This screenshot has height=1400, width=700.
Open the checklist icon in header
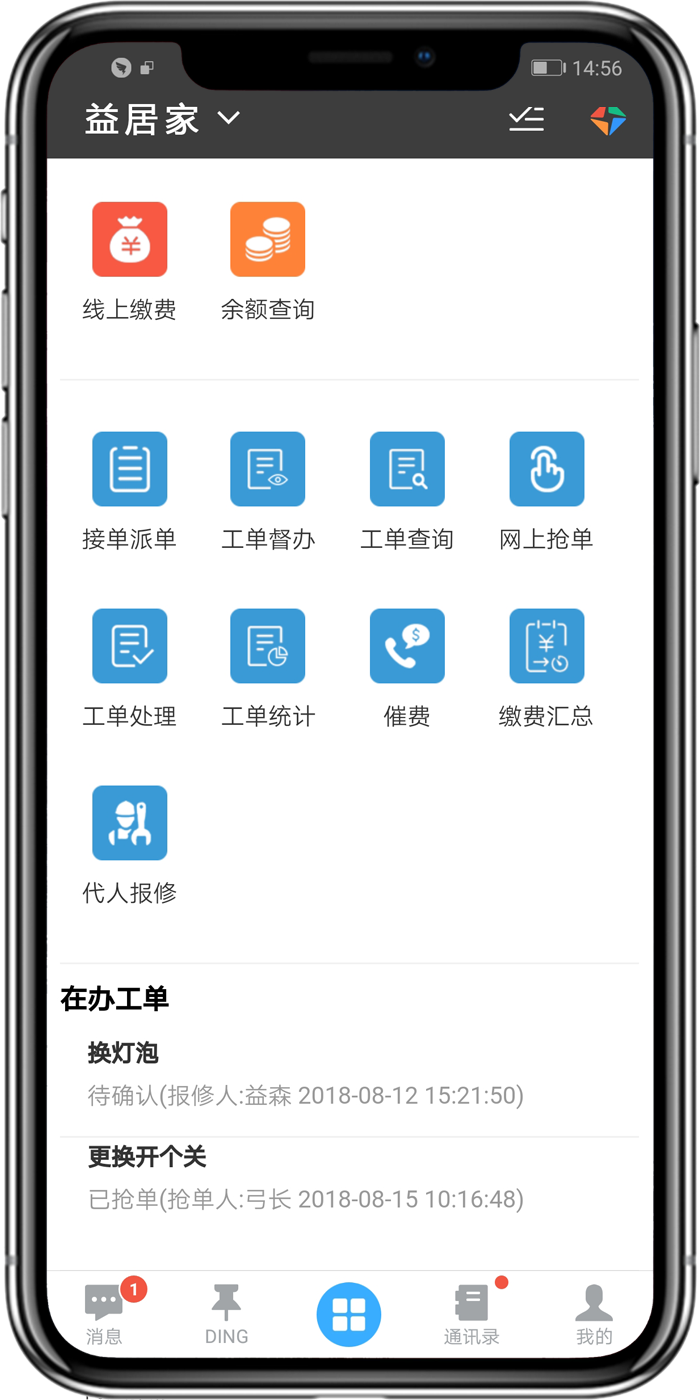pyautogui.click(x=526, y=120)
